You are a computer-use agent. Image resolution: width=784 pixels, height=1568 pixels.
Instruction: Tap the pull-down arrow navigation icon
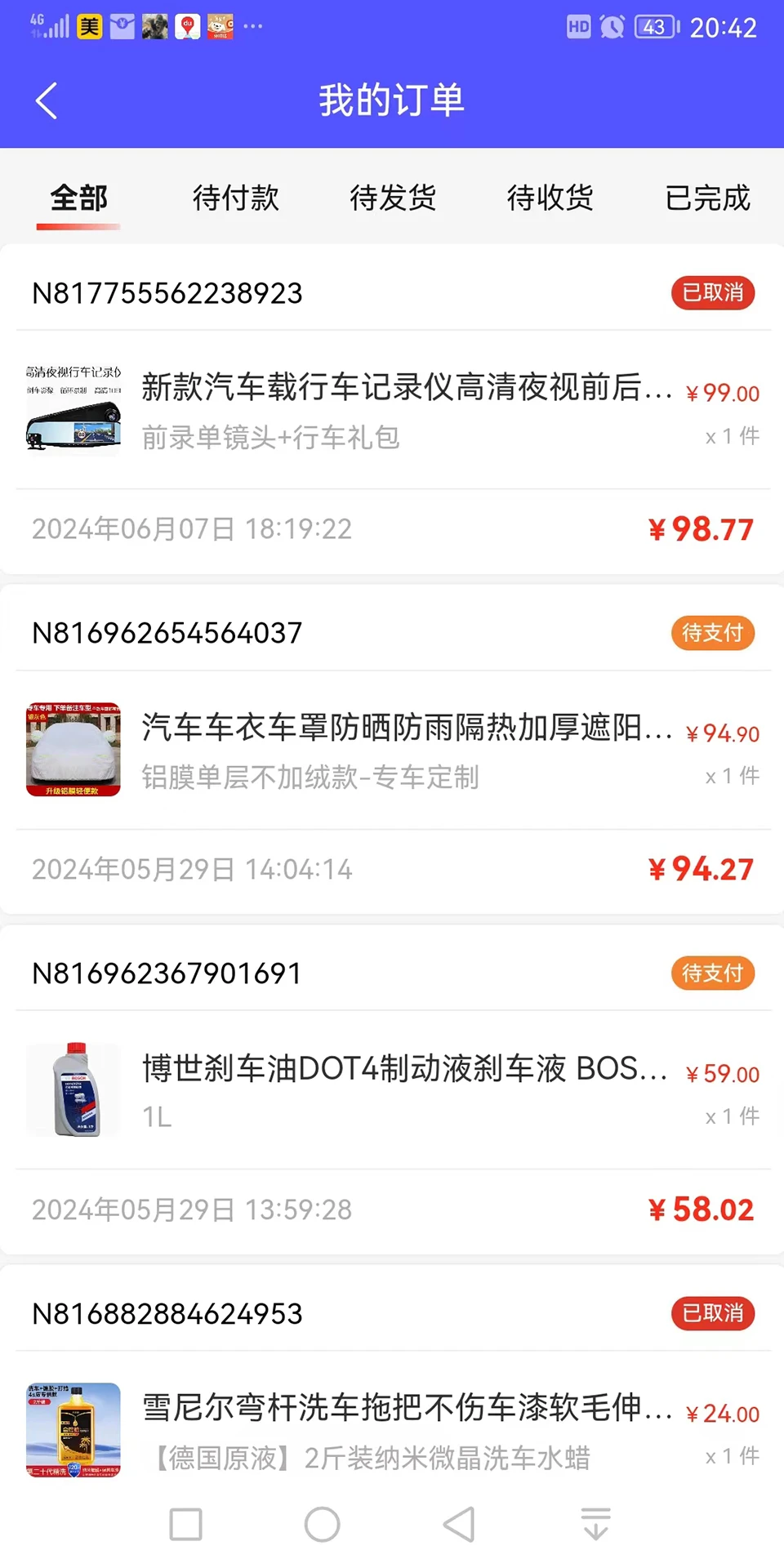[595, 1524]
